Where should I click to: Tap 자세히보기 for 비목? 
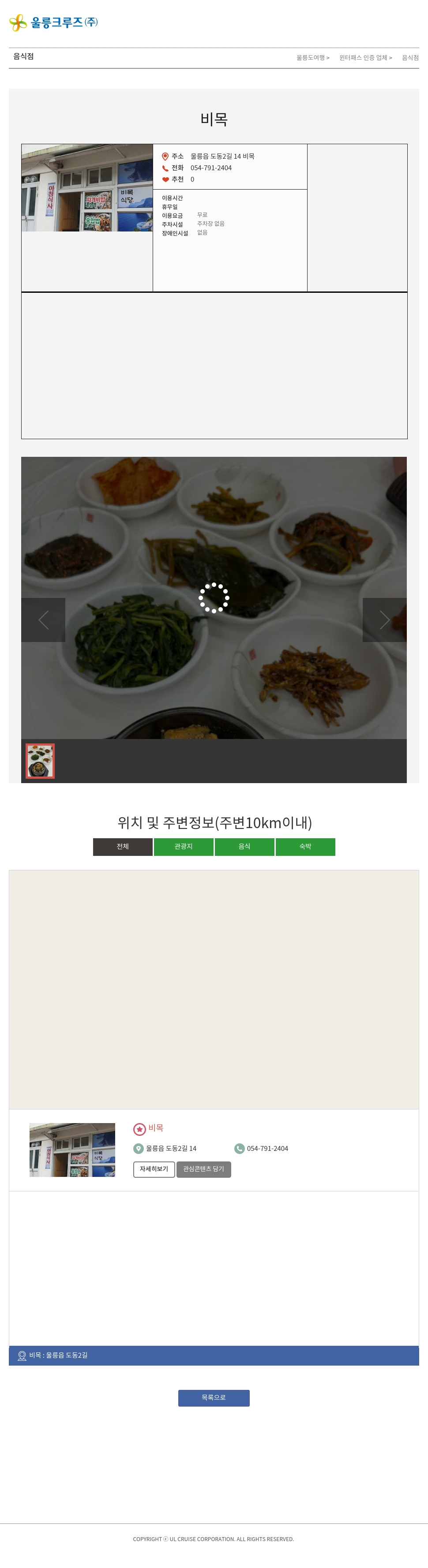pyautogui.click(x=154, y=1169)
